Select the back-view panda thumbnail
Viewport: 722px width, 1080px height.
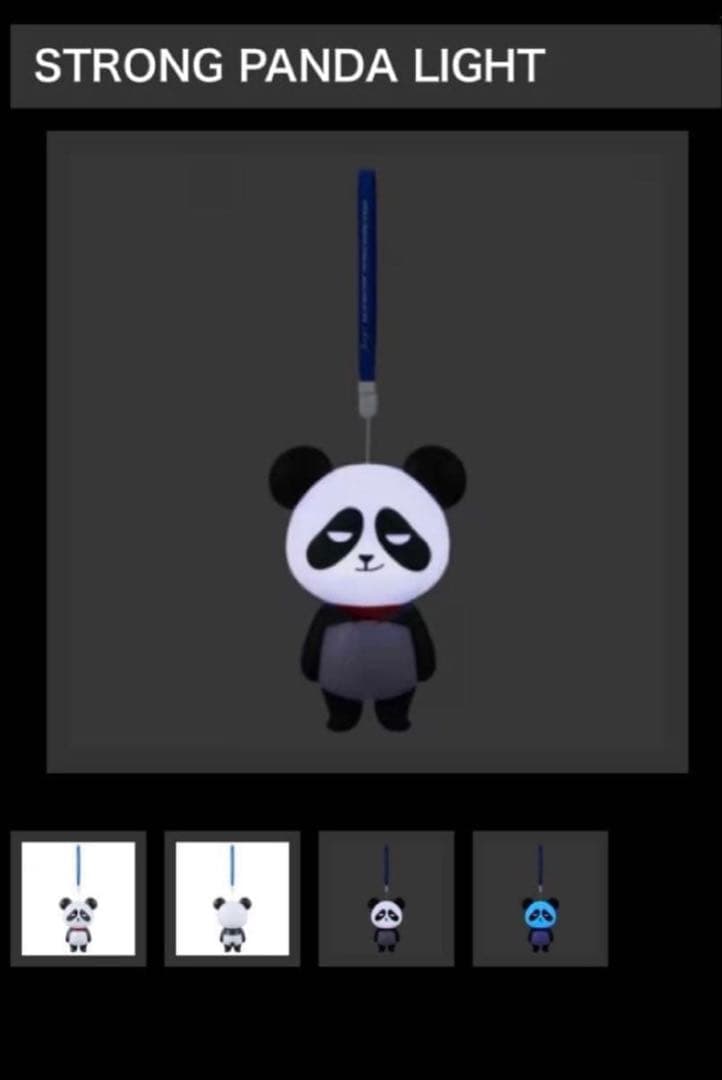tap(232, 898)
